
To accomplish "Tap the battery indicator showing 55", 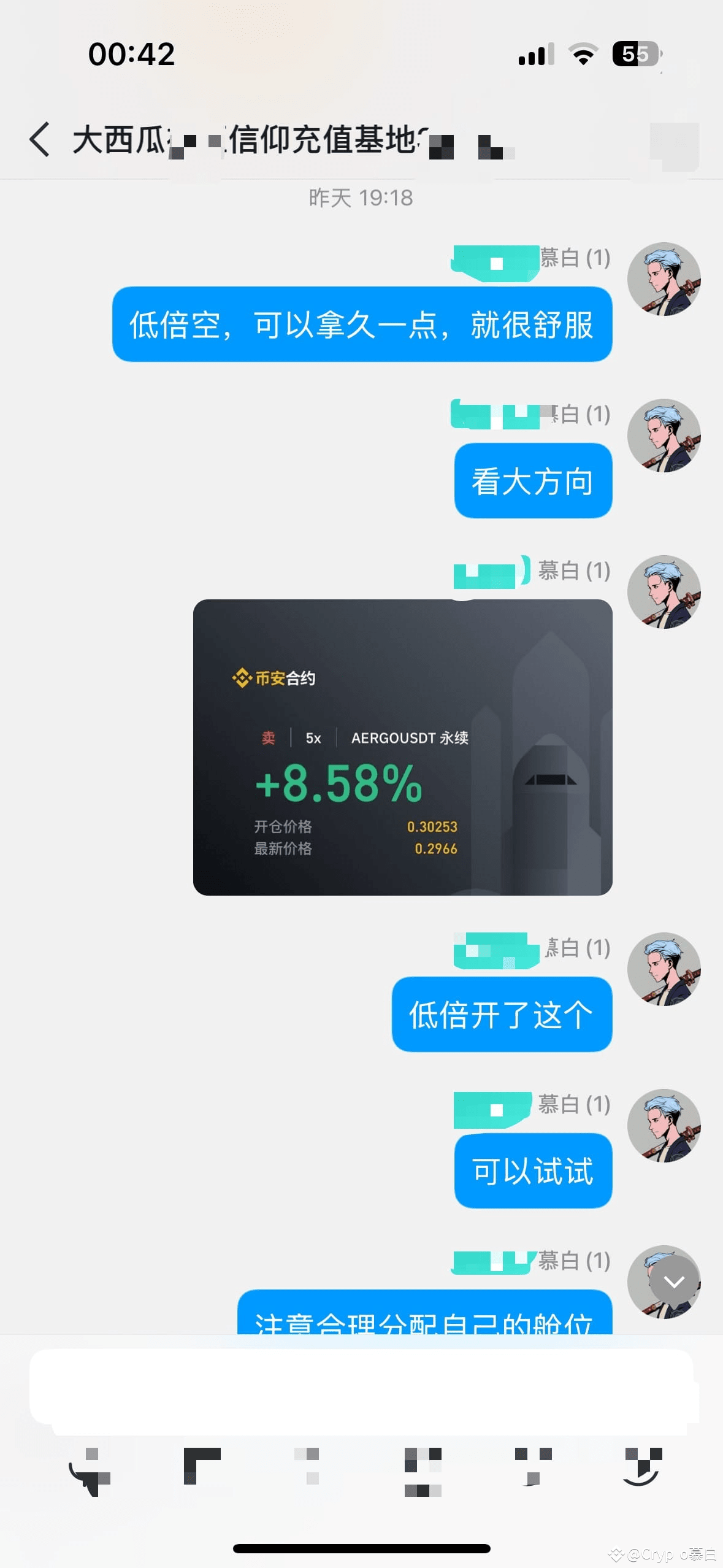I will [635, 55].
